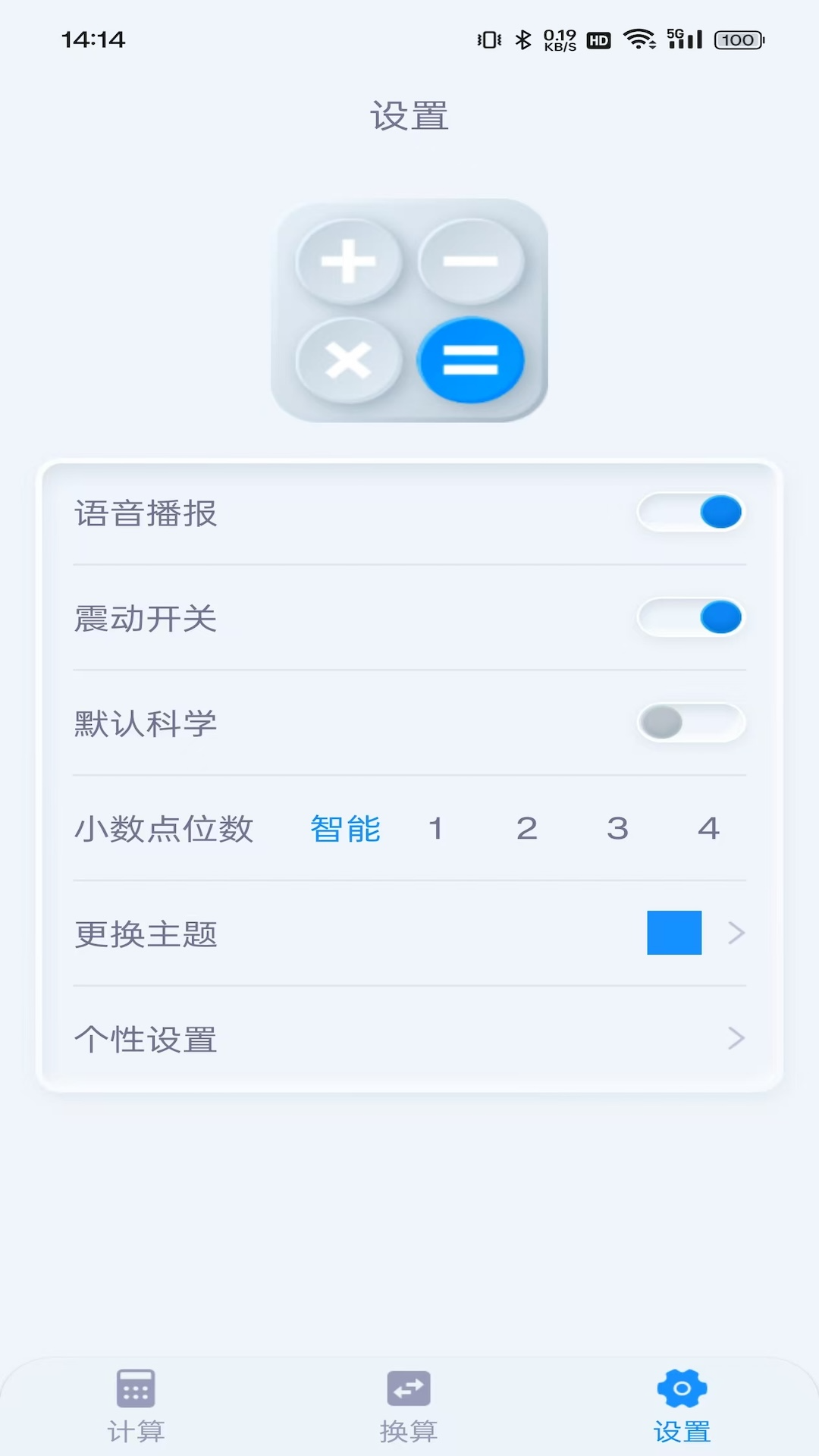The image size is (819, 1456).
Task: Enable the 默认科学 default scientific toggle
Action: click(x=691, y=723)
